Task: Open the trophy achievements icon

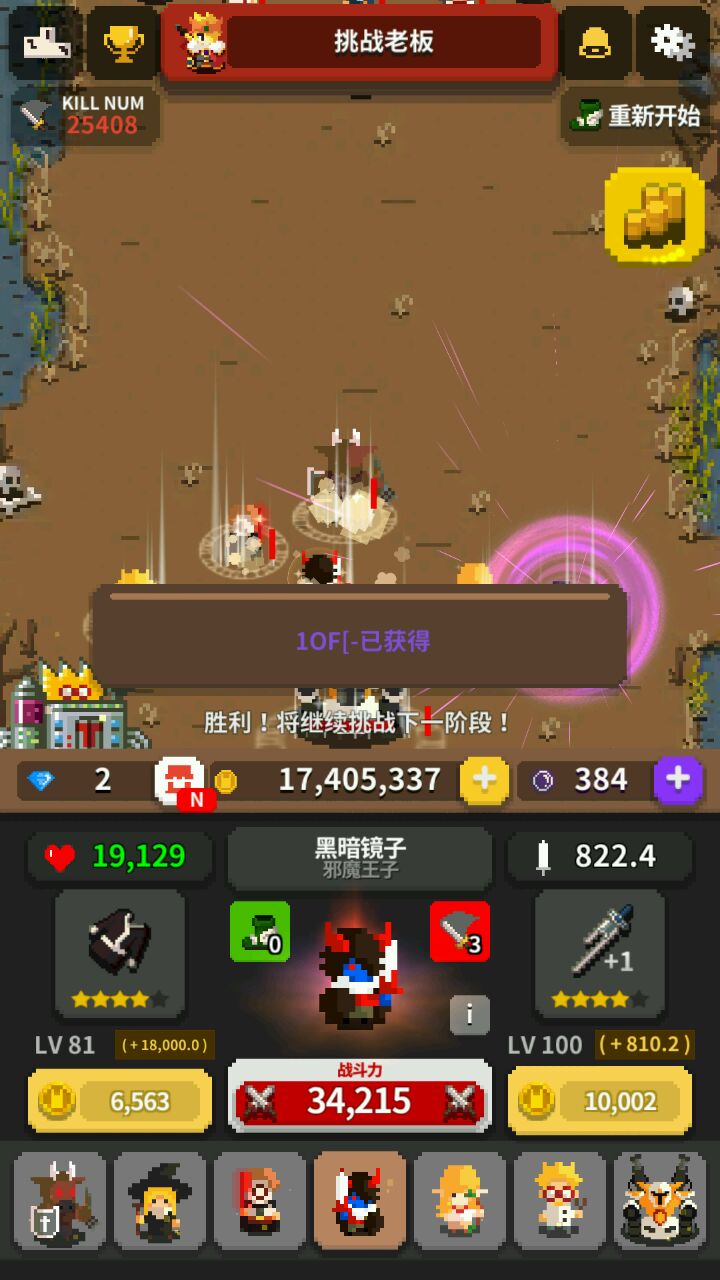Action: click(123, 42)
